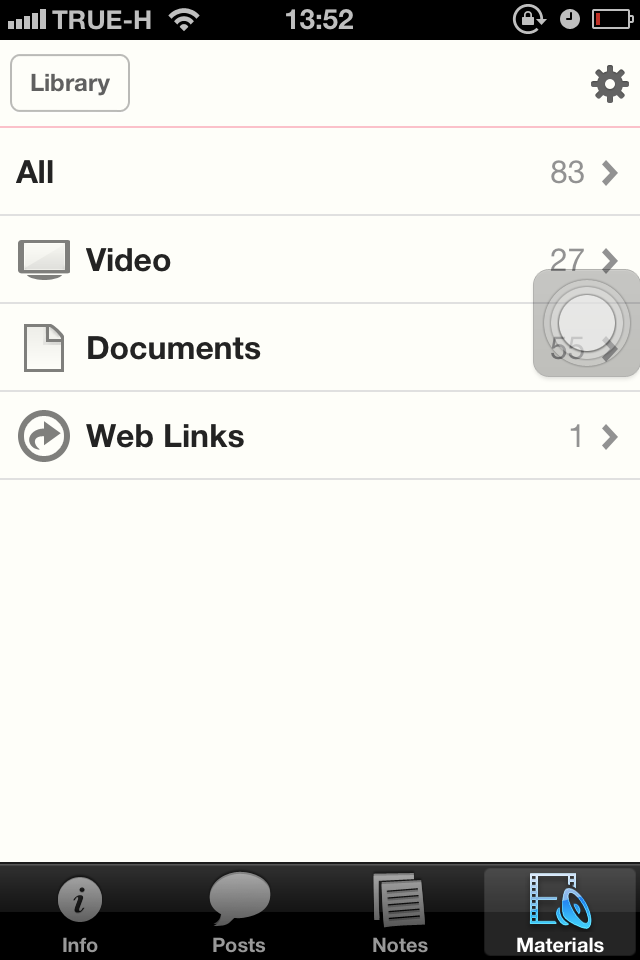The width and height of the screenshot is (640, 960).
Task: Tap the AssistiveTouch floating button
Action: point(587,323)
